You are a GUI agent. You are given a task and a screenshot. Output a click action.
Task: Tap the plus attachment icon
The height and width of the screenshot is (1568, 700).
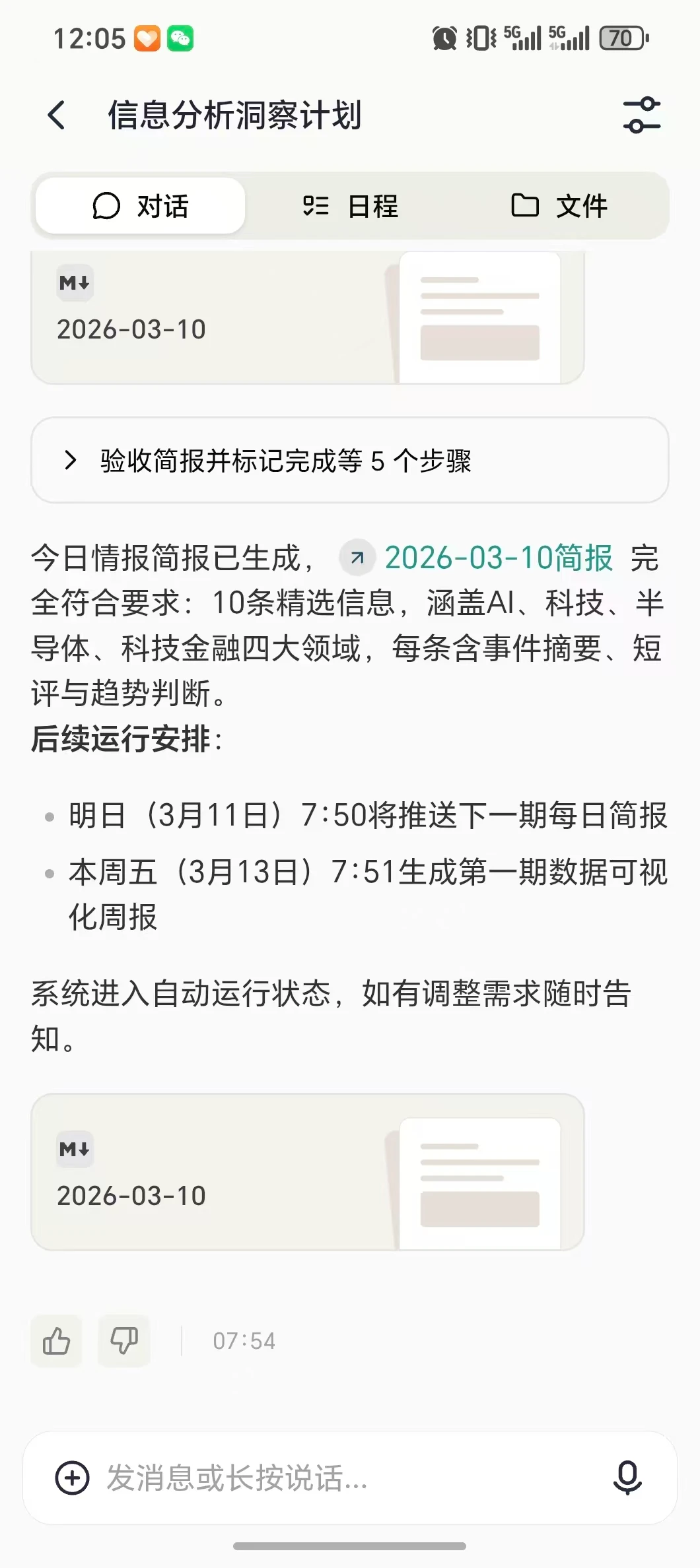[73, 1478]
